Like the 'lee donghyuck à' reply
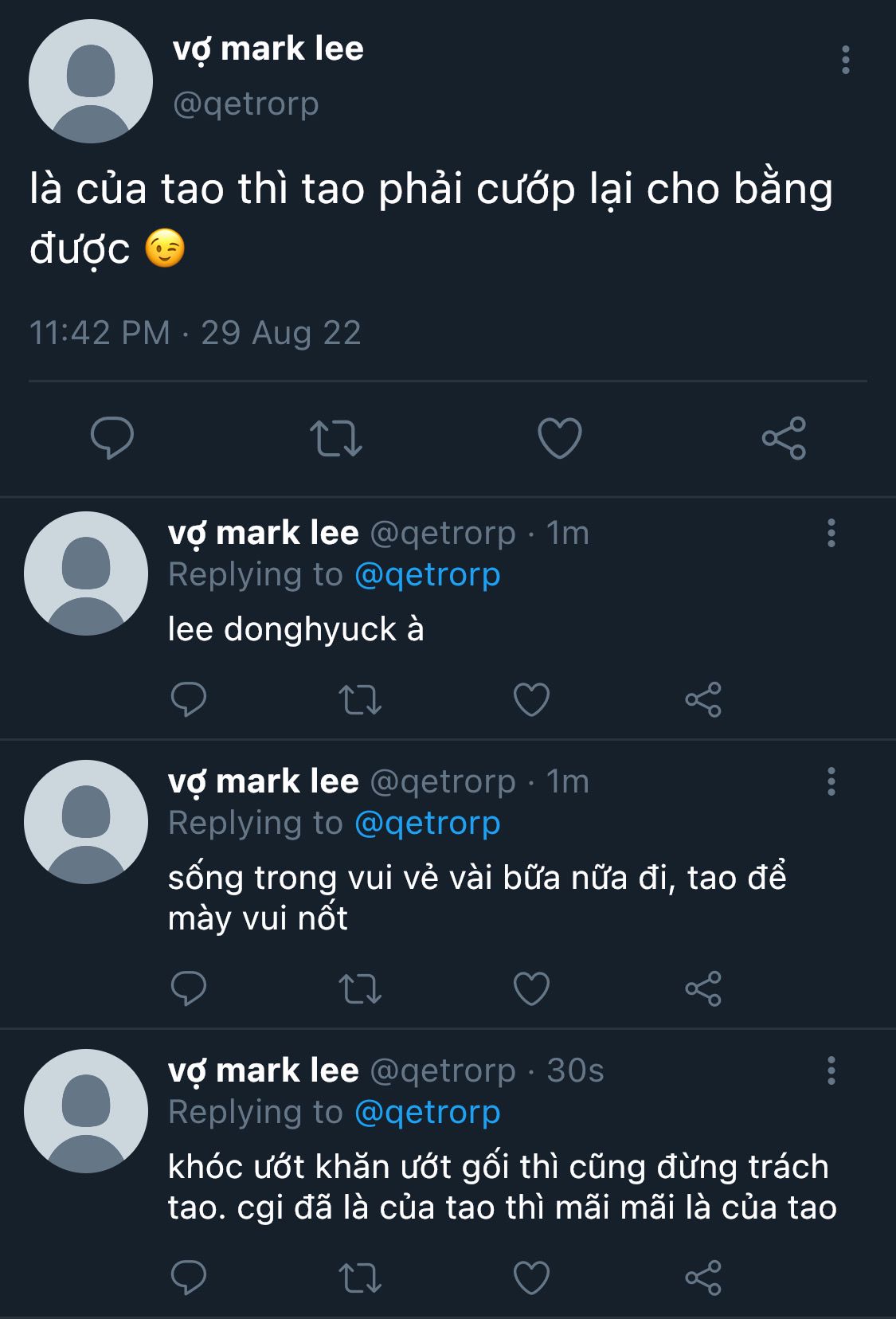 click(x=531, y=700)
